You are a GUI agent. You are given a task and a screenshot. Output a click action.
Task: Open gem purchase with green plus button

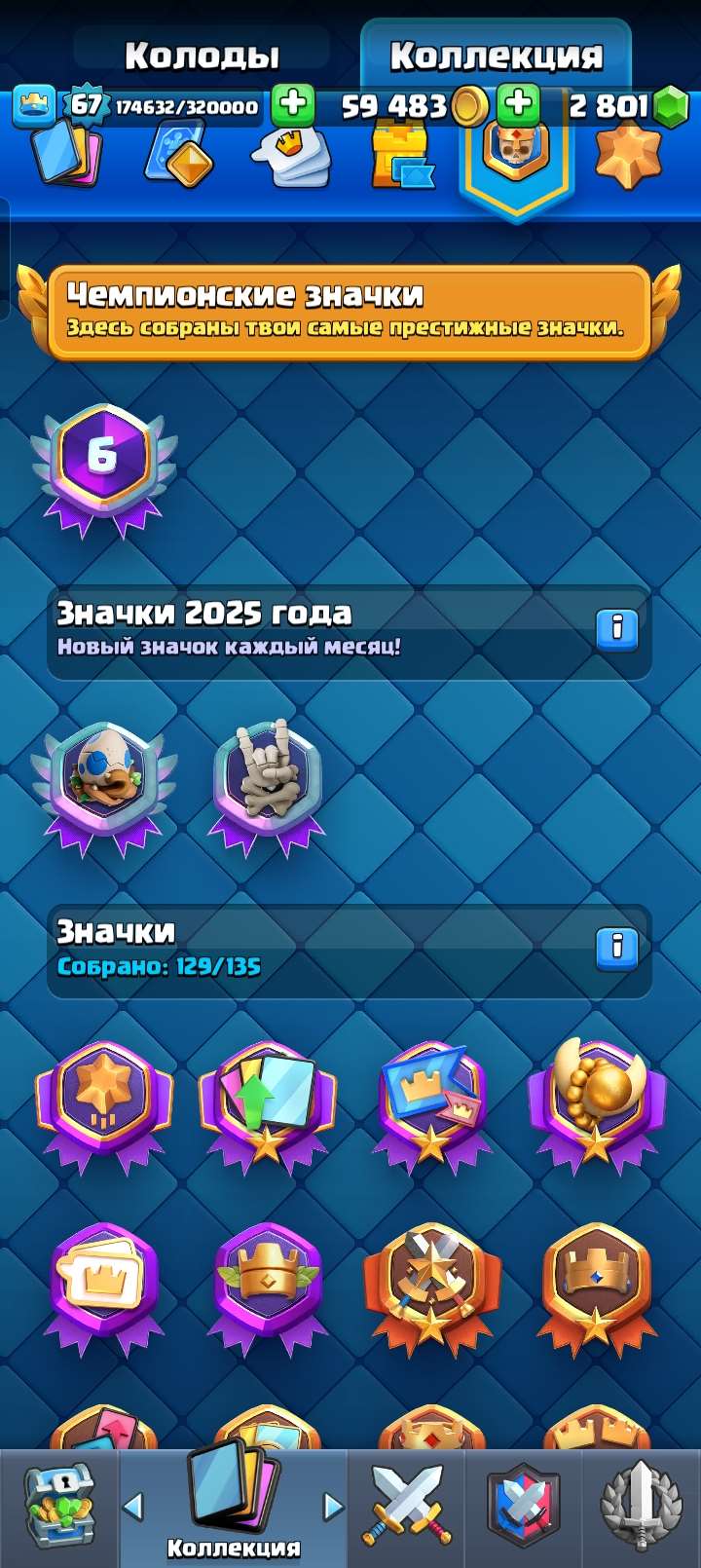tap(516, 105)
